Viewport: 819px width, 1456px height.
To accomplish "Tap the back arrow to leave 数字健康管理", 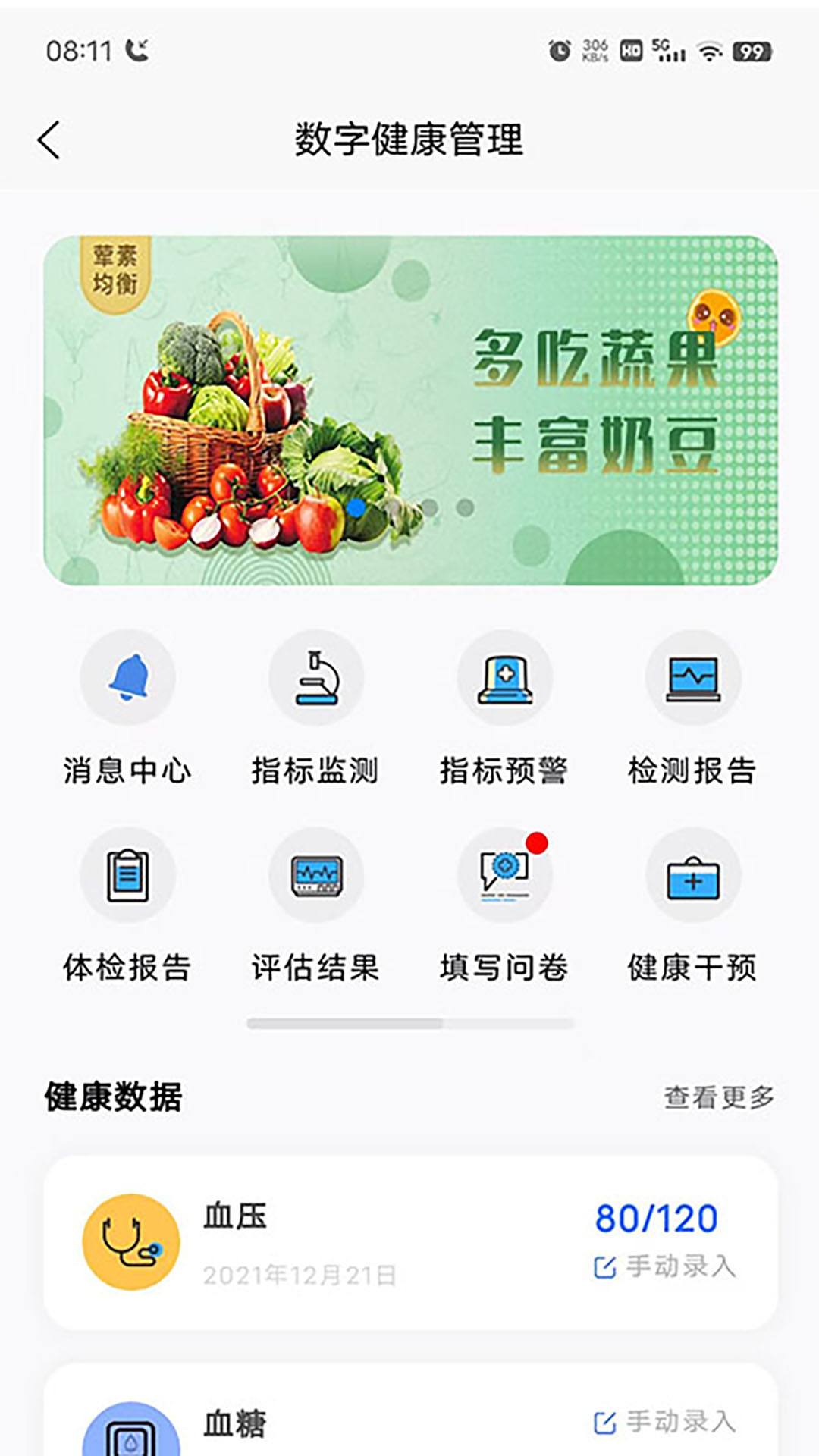I will (48, 140).
